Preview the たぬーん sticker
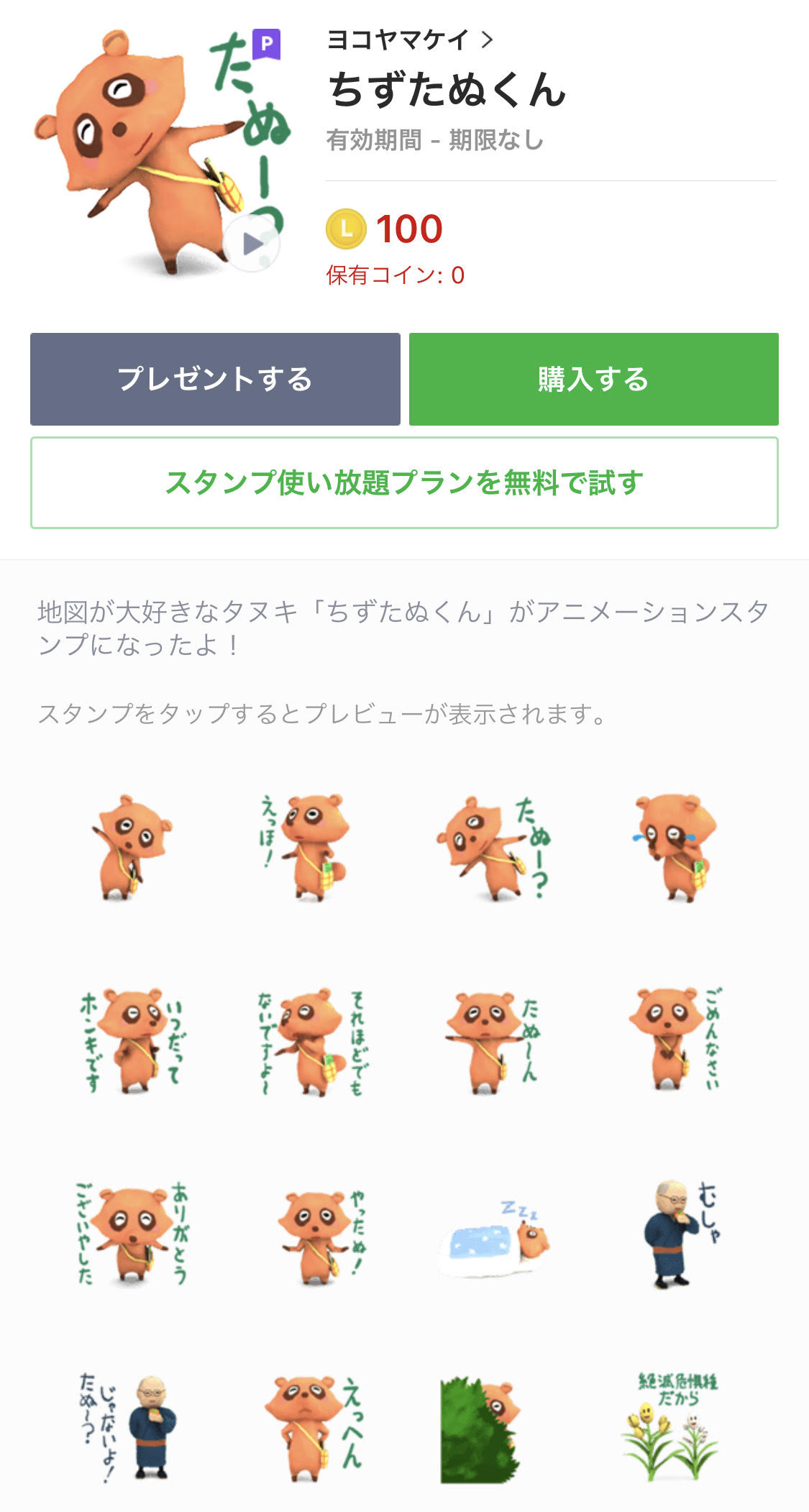Screen dimensions: 809x1512 point(493,1040)
